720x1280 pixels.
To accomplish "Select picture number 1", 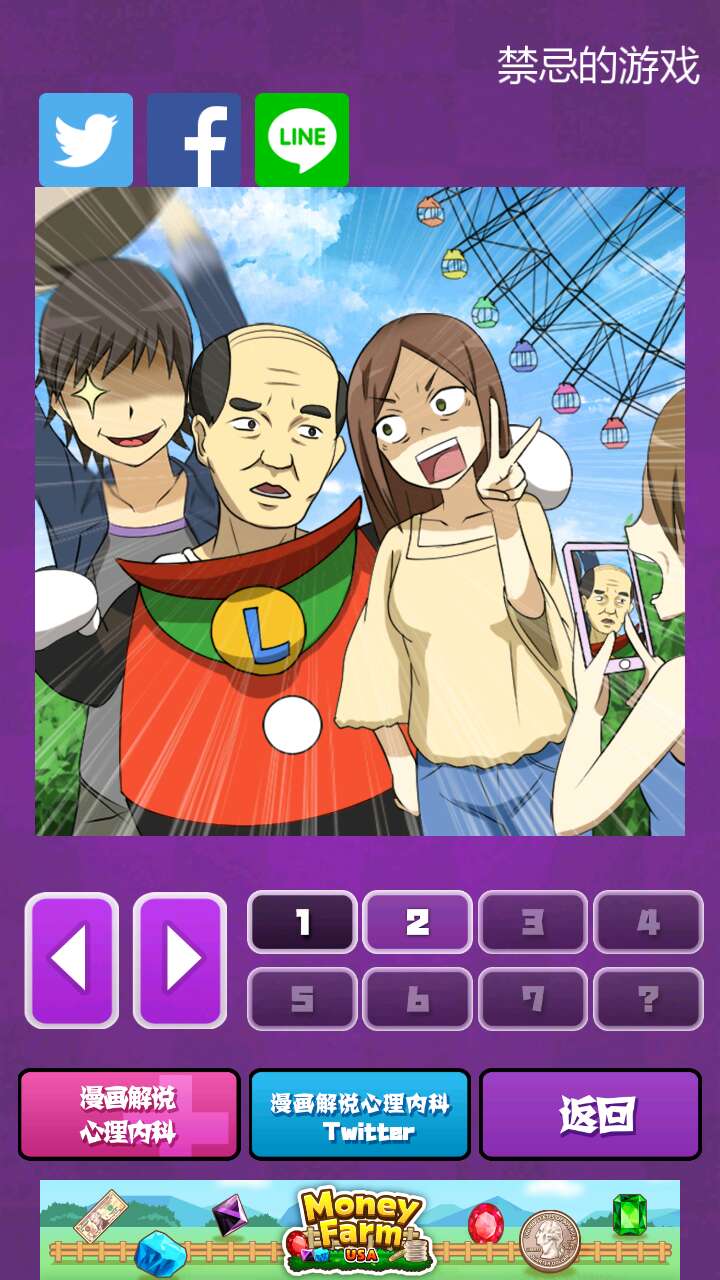I will tap(302, 922).
